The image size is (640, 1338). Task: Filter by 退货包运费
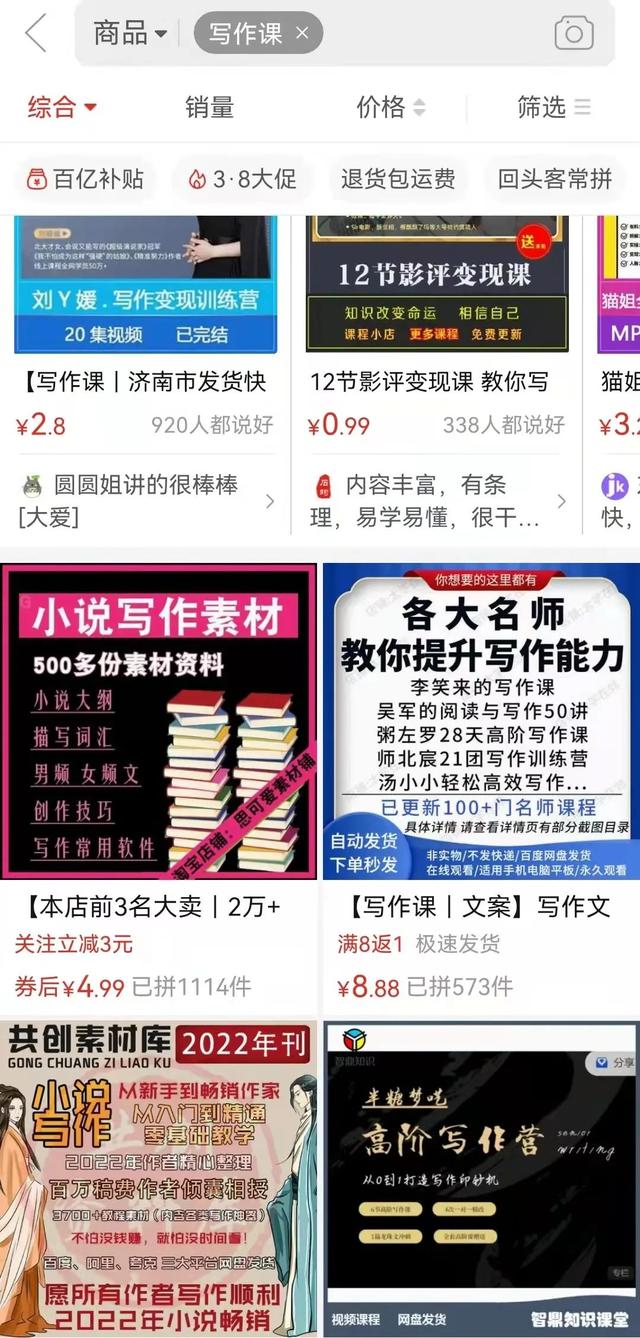pyautogui.click(x=398, y=179)
